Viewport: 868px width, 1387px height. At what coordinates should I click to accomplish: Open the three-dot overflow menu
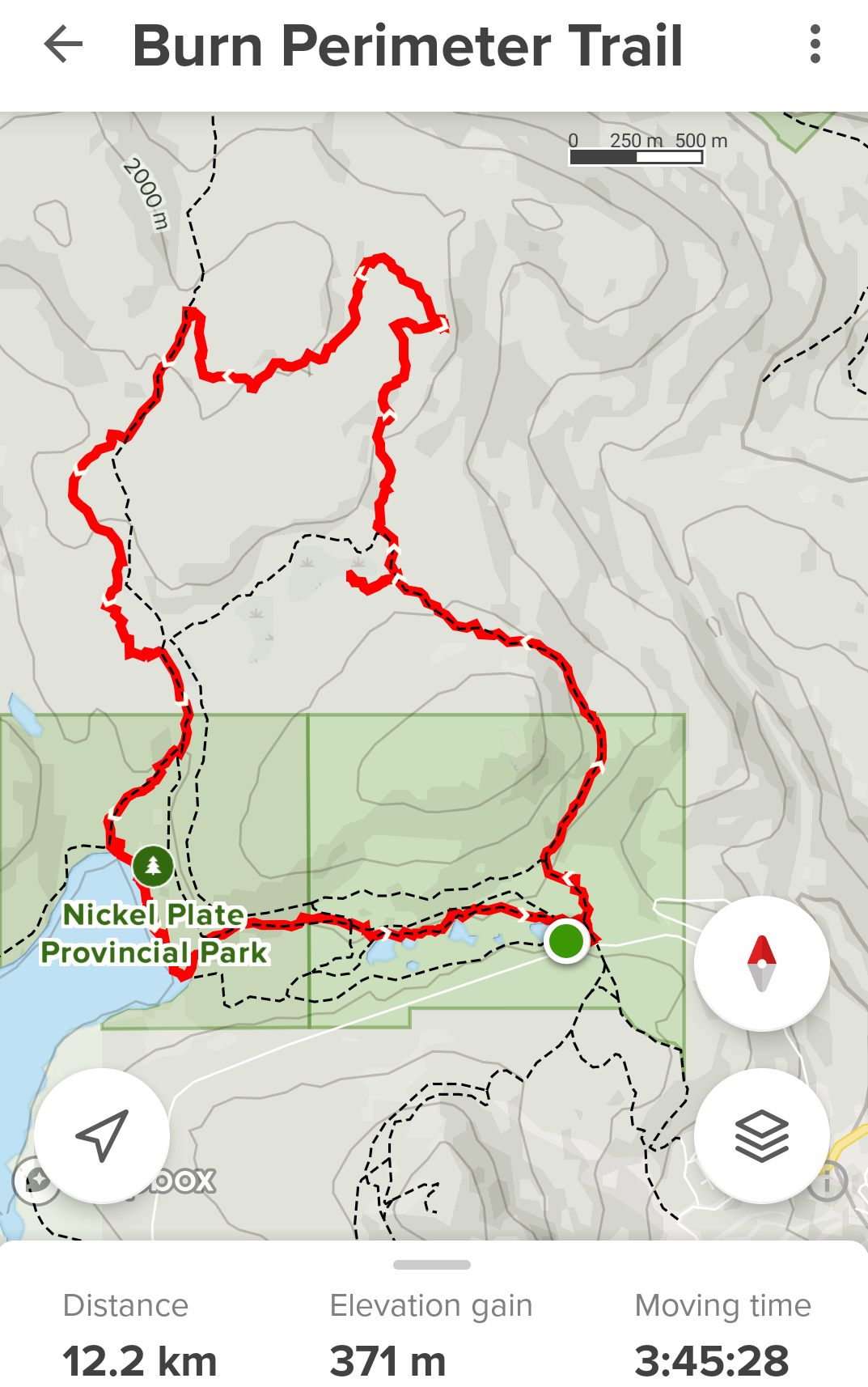pyautogui.click(x=815, y=45)
